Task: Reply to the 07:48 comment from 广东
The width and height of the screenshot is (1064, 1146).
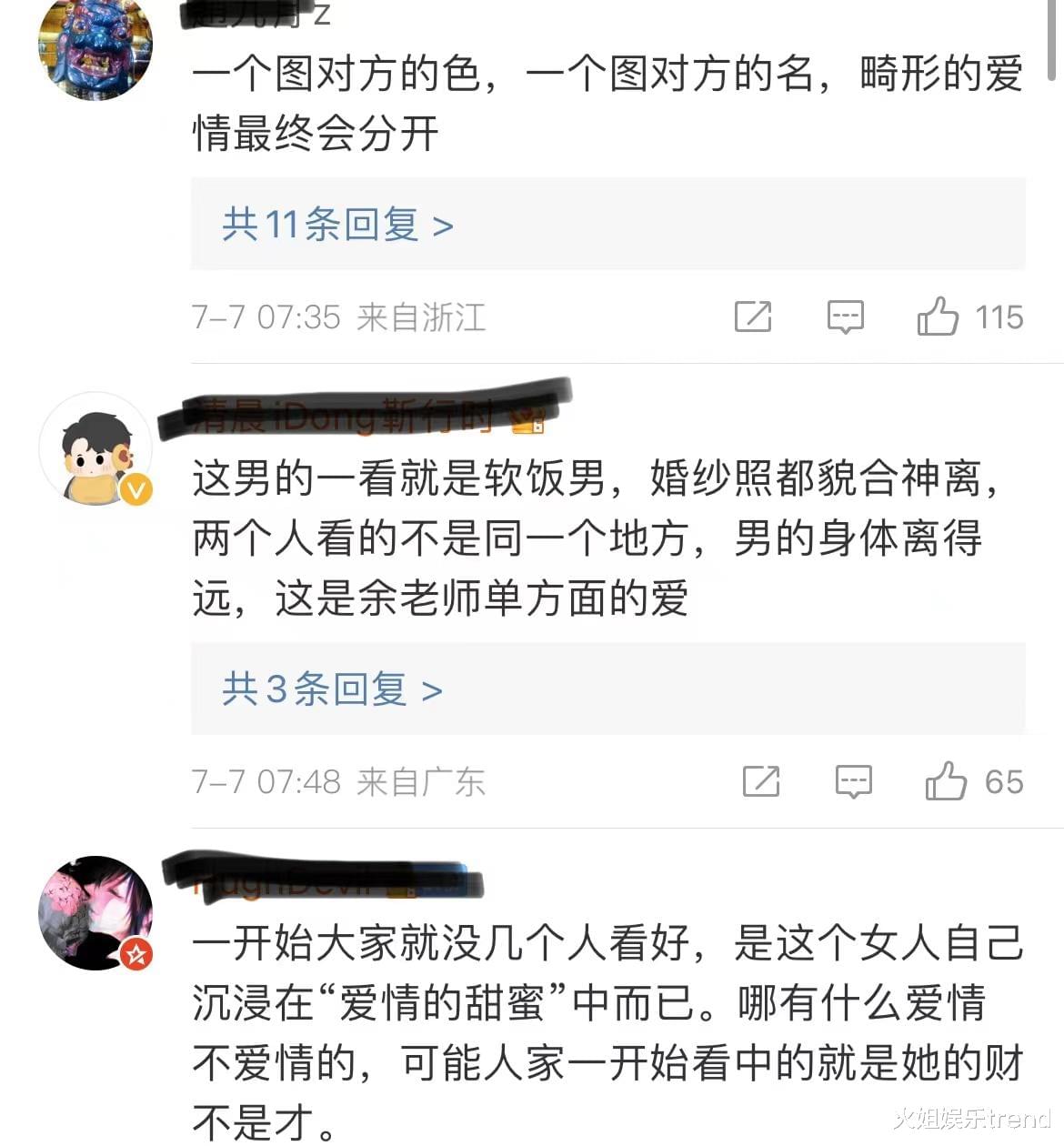Action: (x=853, y=781)
